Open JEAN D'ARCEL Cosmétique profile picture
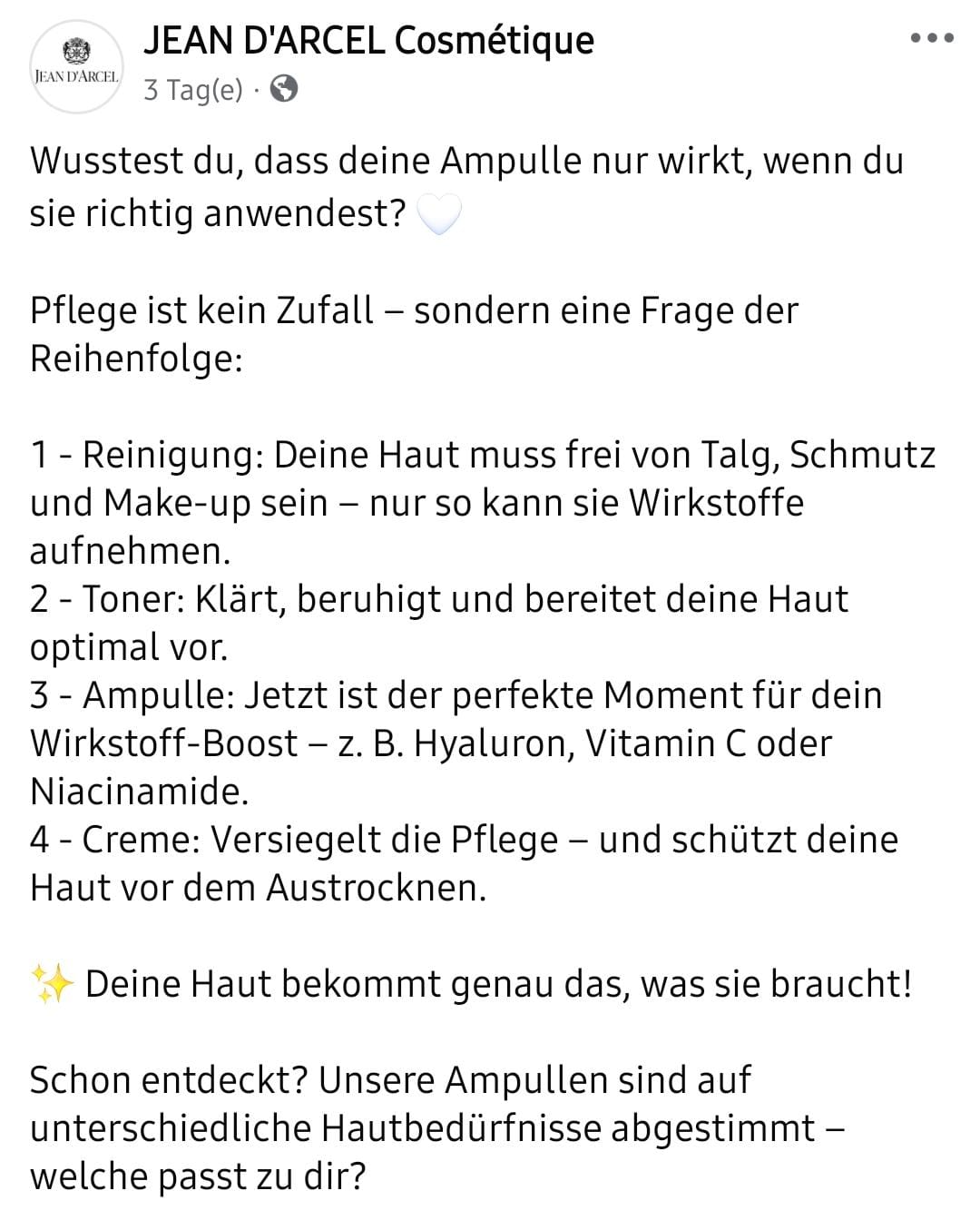This screenshot has height=1230, width=980. coord(76,67)
